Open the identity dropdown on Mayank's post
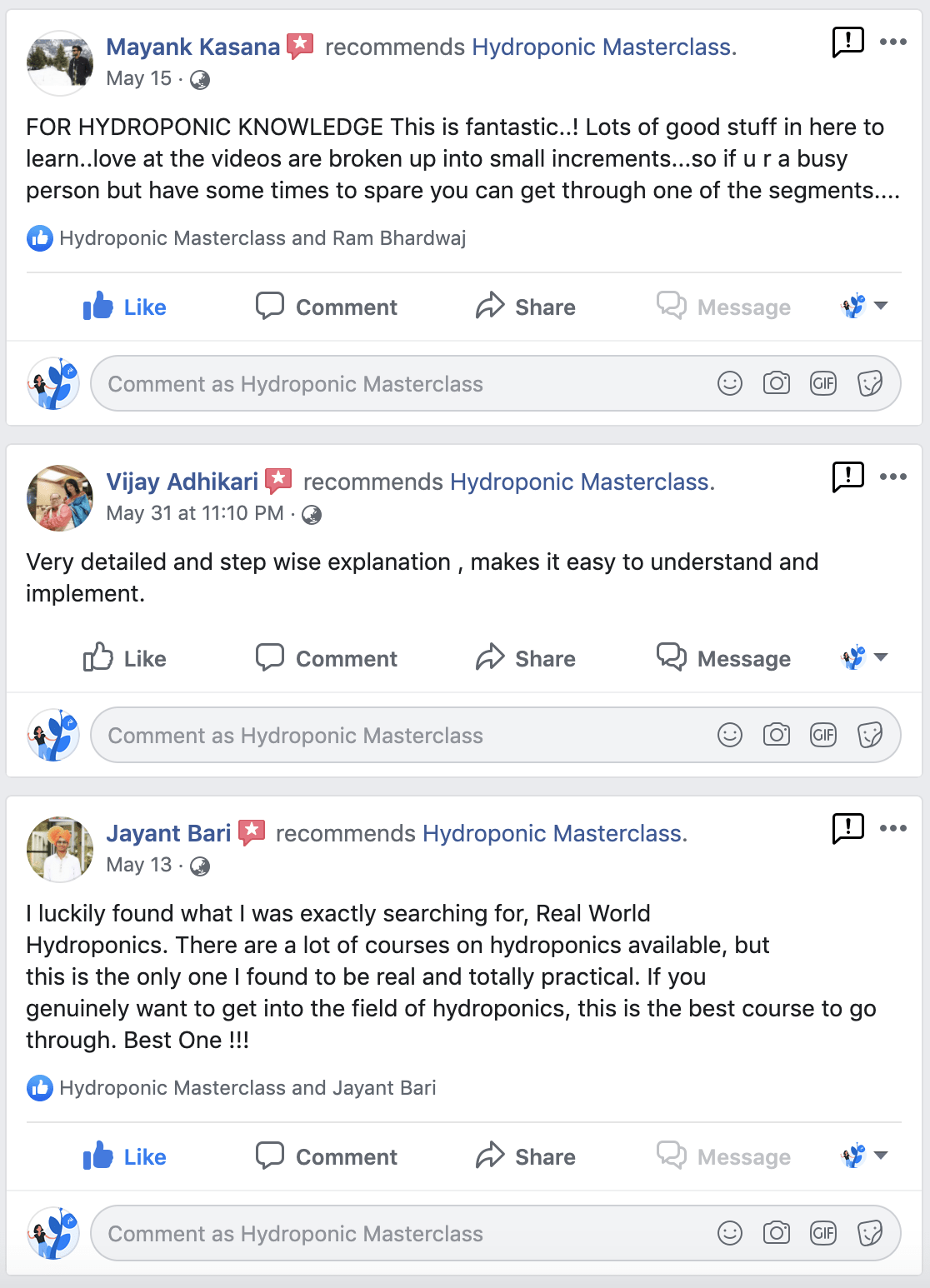 [x=865, y=306]
